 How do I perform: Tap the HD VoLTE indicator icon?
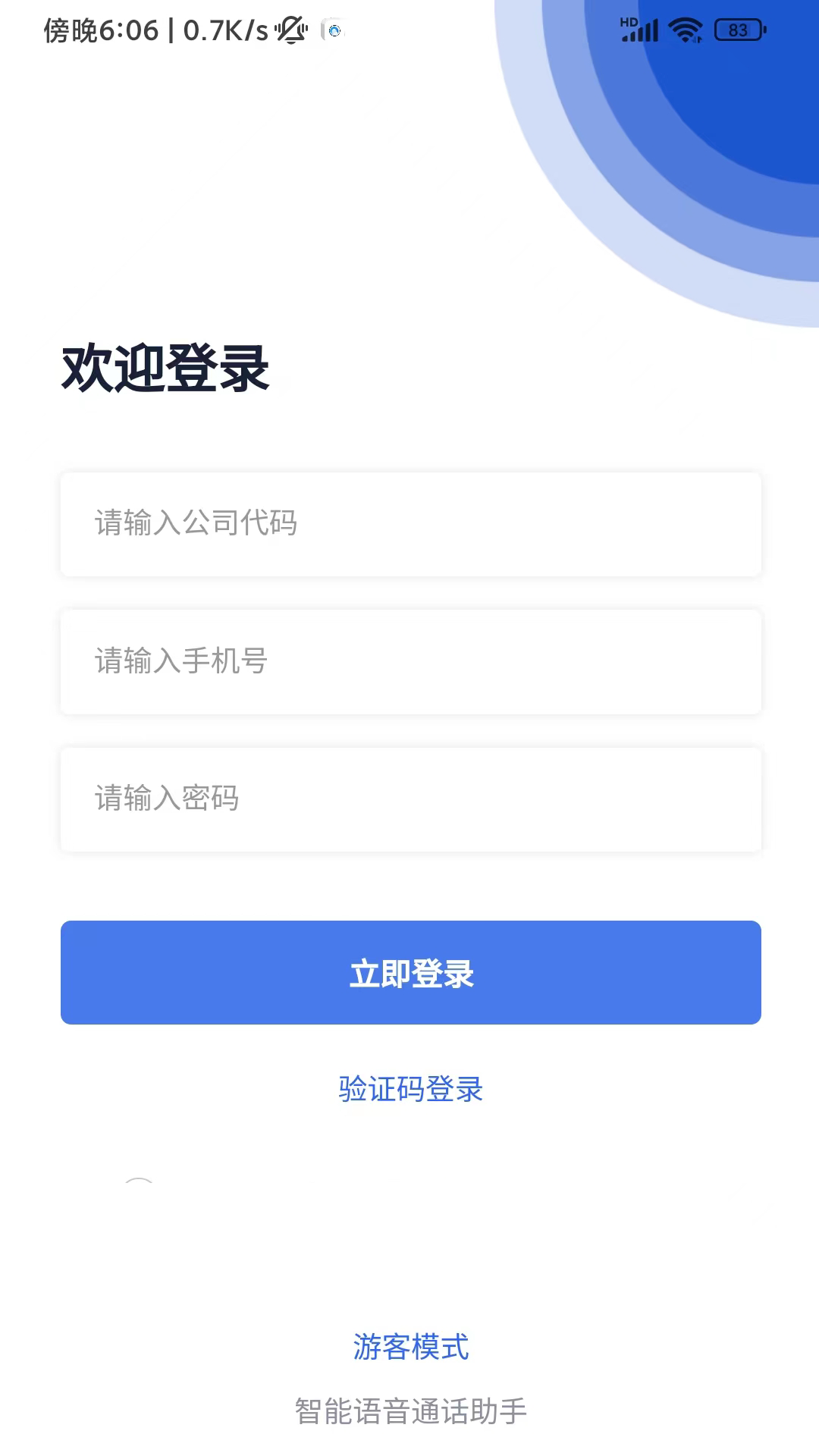tap(626, 23)
